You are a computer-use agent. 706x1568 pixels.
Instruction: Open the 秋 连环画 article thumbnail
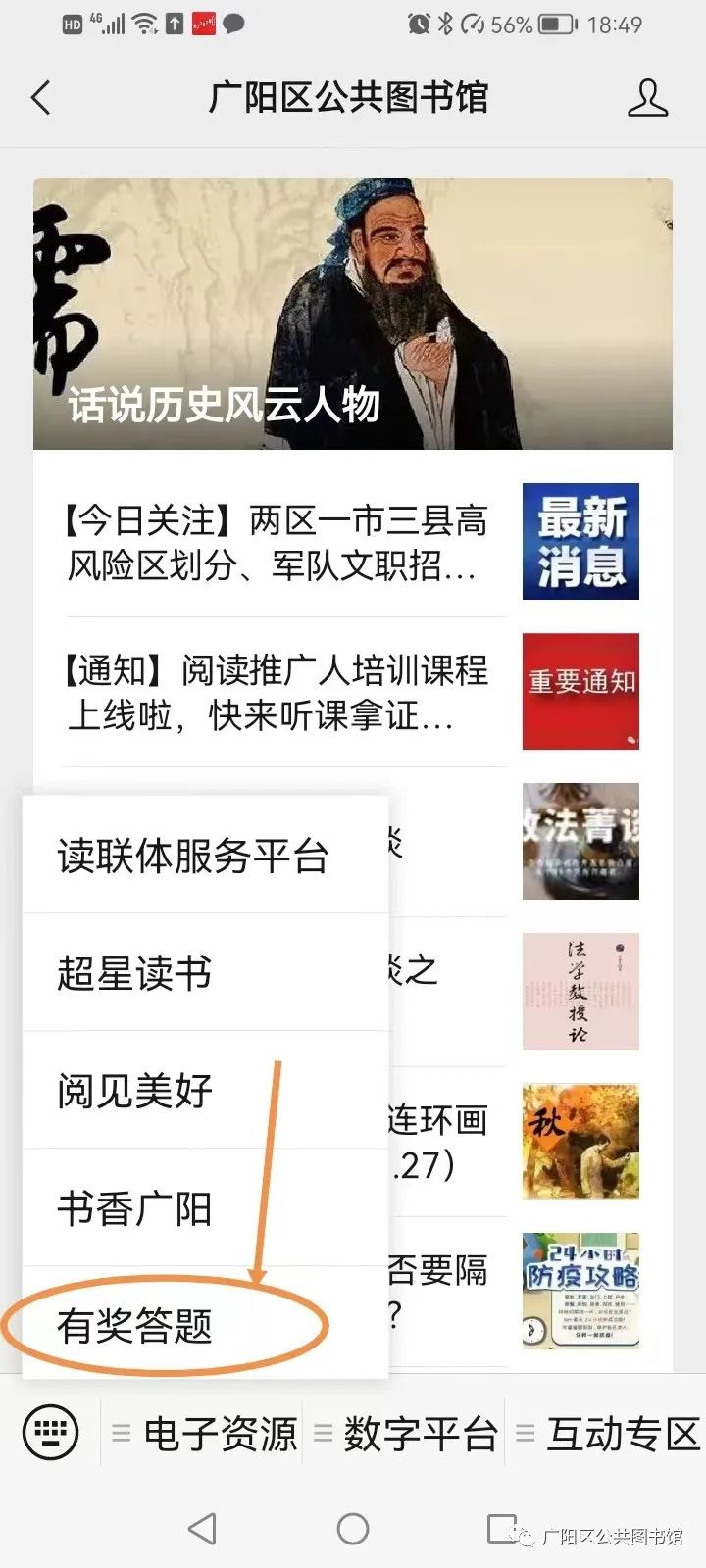[x=580, y=1141]
